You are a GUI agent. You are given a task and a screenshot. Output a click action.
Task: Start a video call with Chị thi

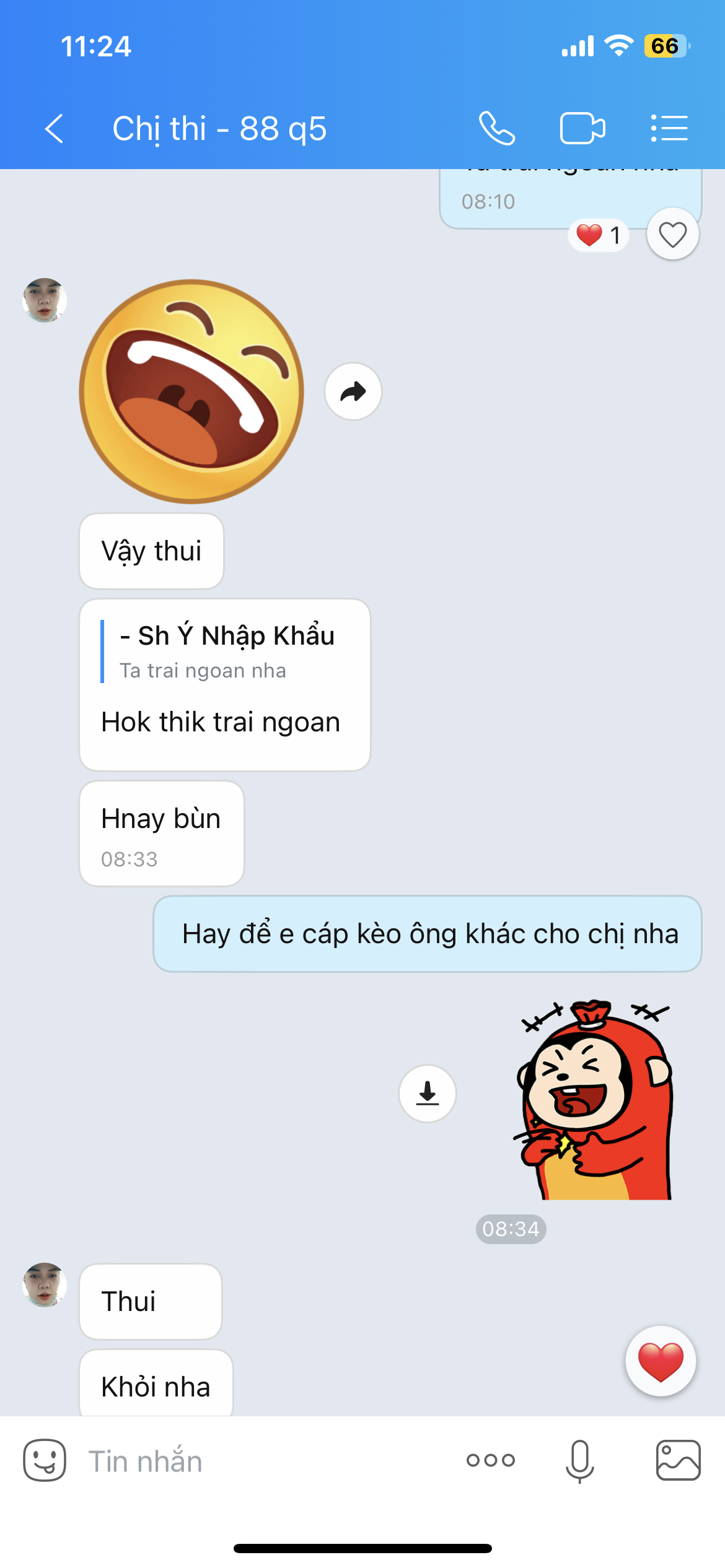coord(582,129)
